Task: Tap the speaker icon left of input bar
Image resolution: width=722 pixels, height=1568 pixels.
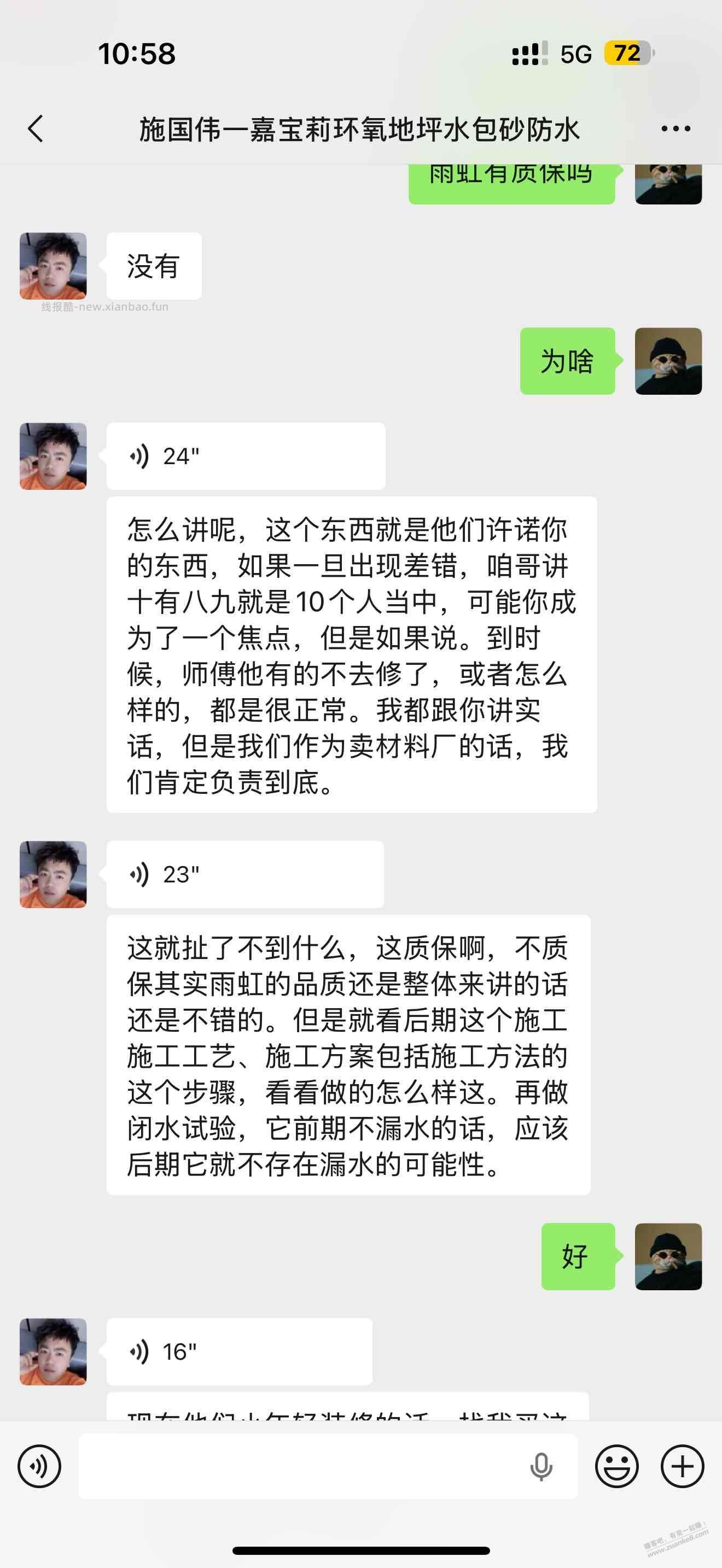Action: [x=39, y=1467]
